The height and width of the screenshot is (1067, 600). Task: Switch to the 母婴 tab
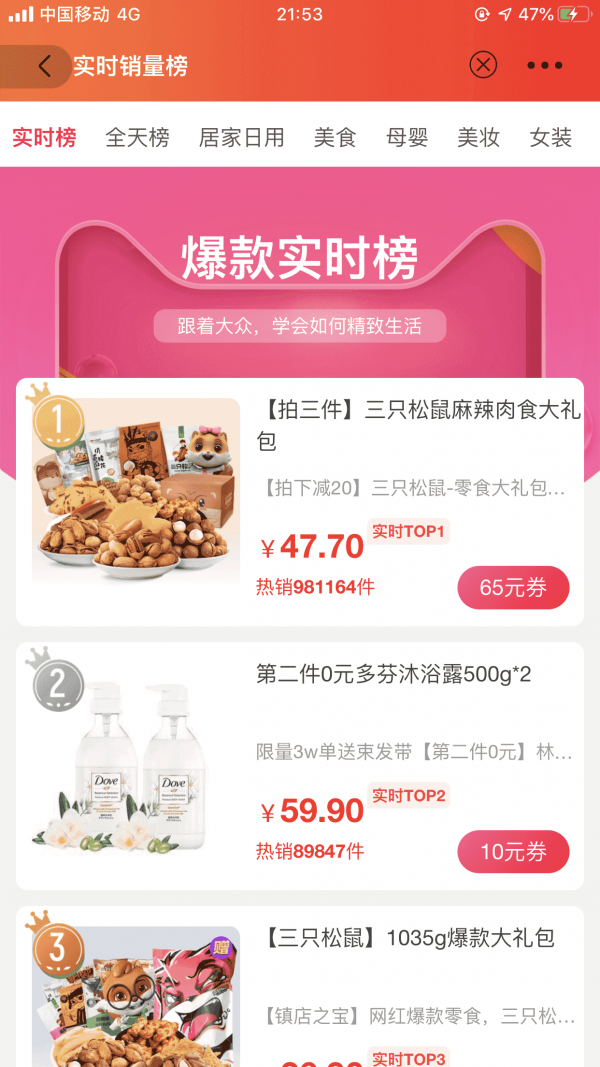point(407,138)
